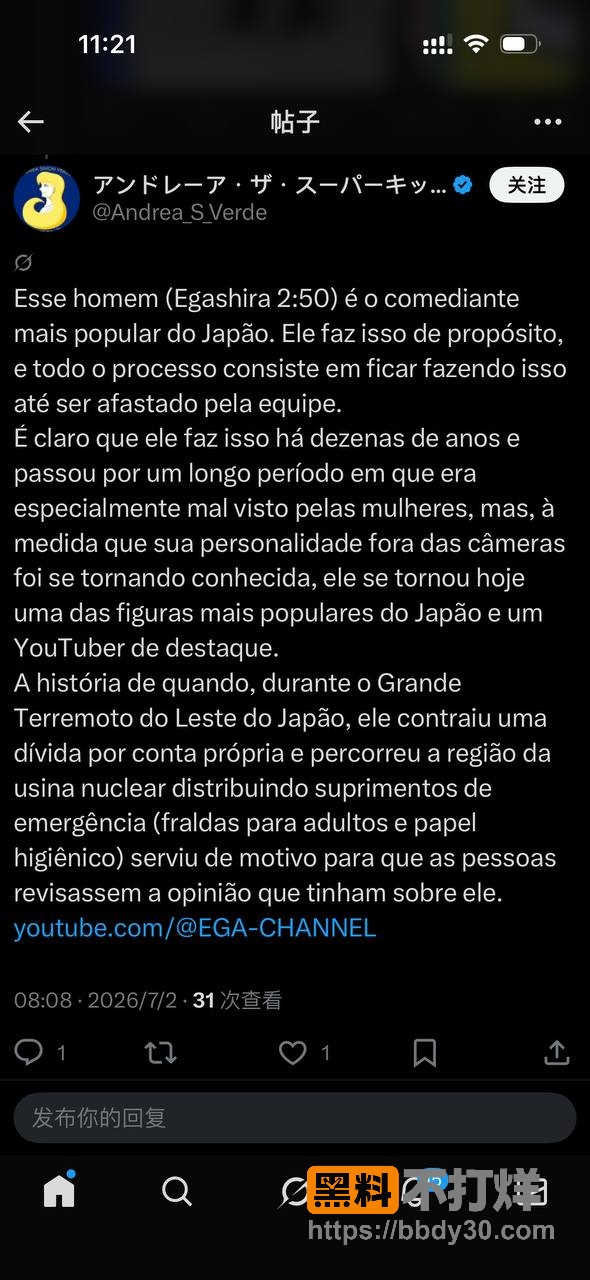Open the author's profile avatar

pyautogui.click(x=46, y=197)
